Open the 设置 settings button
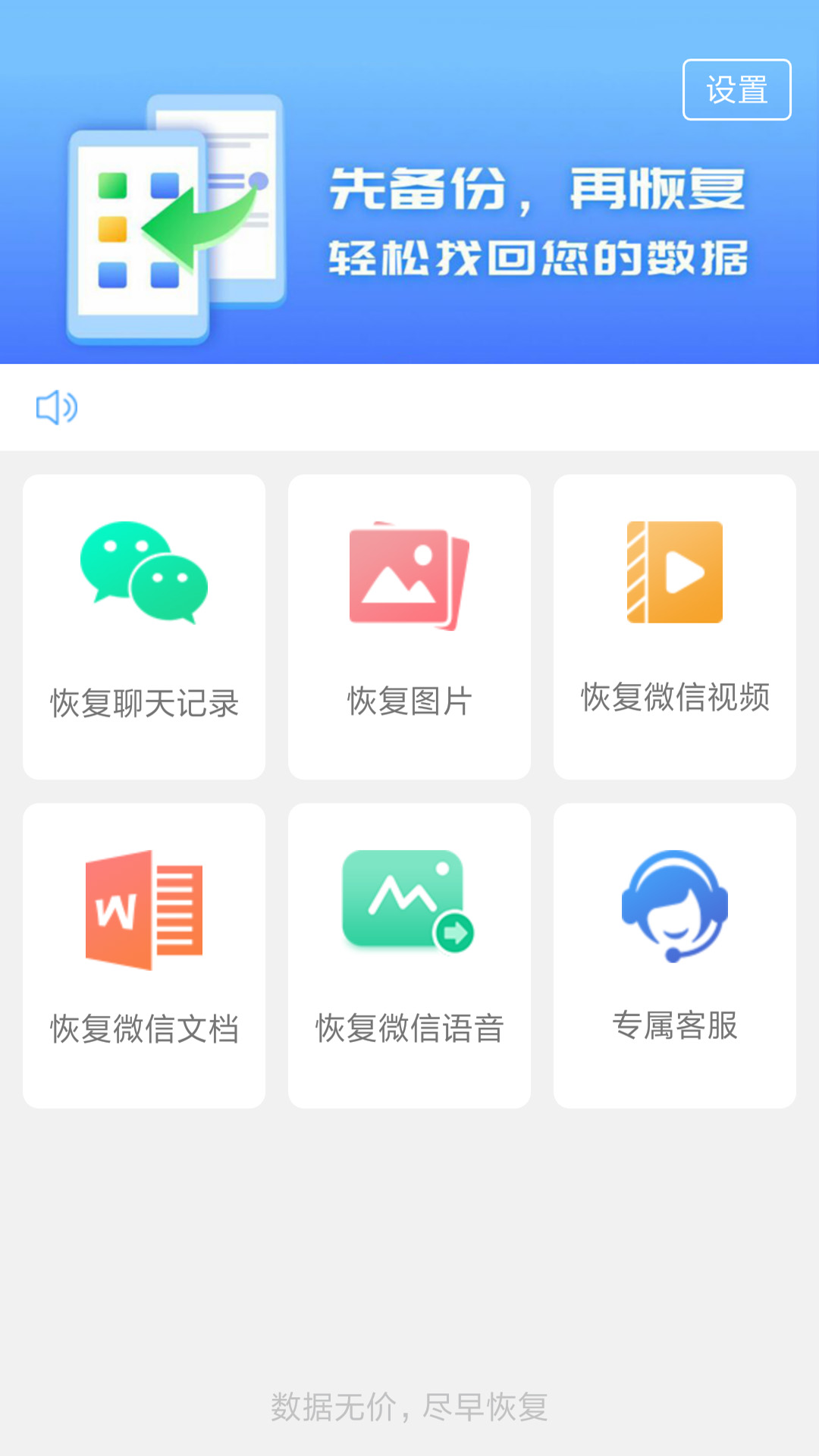Image resolution: width=819 pixels, height=1456 pixels. [736, 89]
